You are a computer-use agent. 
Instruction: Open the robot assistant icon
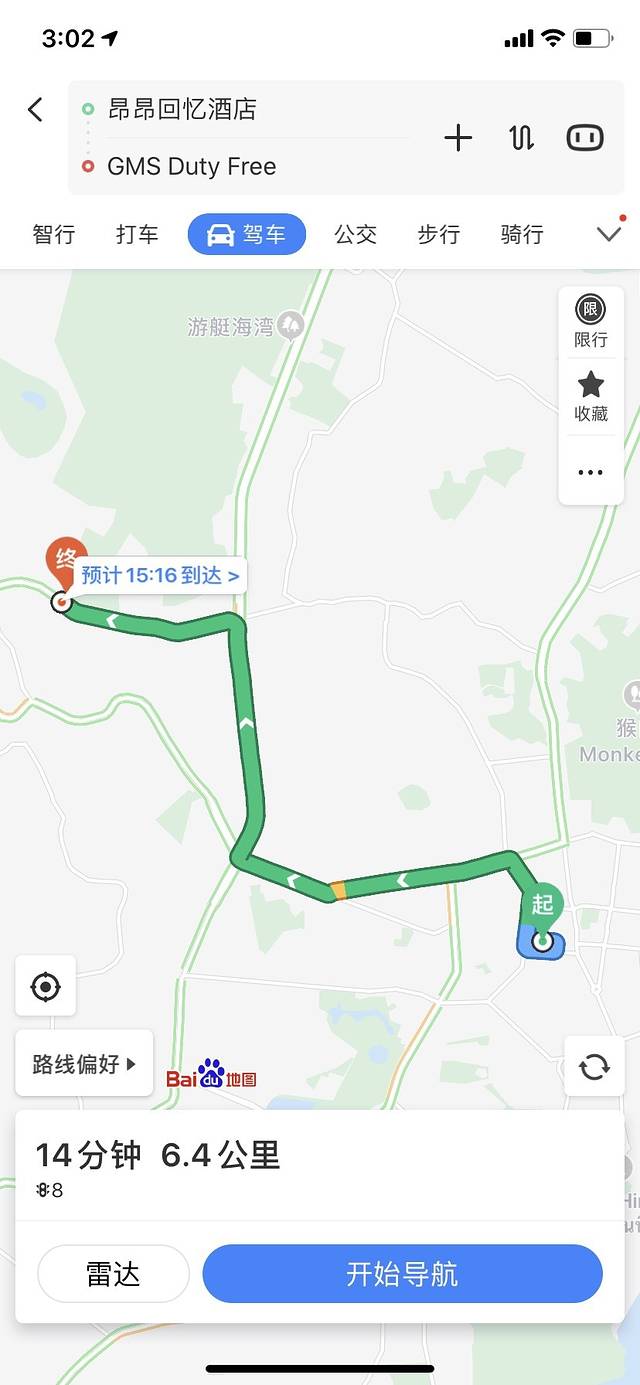[585, 138]
